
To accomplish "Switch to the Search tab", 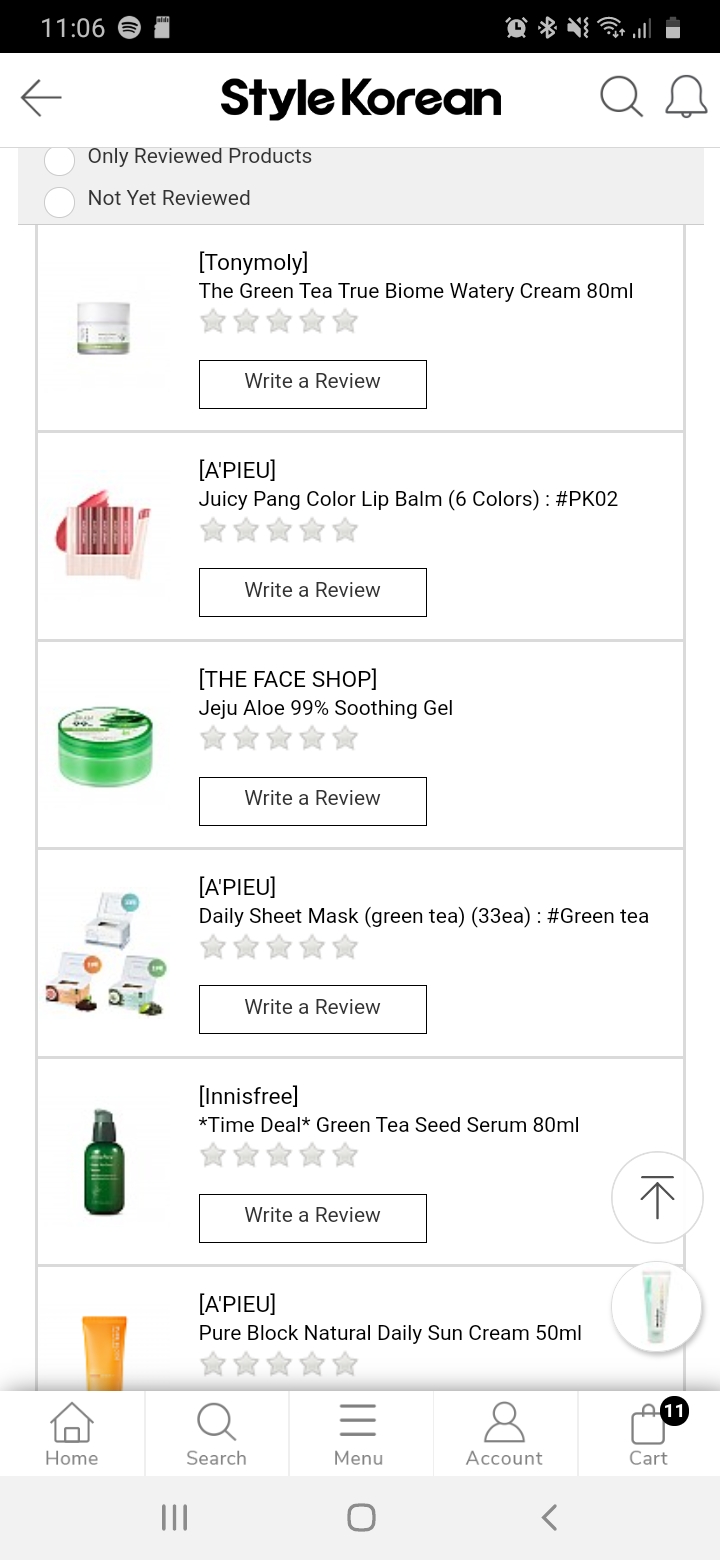I will tap(216, 1434).
